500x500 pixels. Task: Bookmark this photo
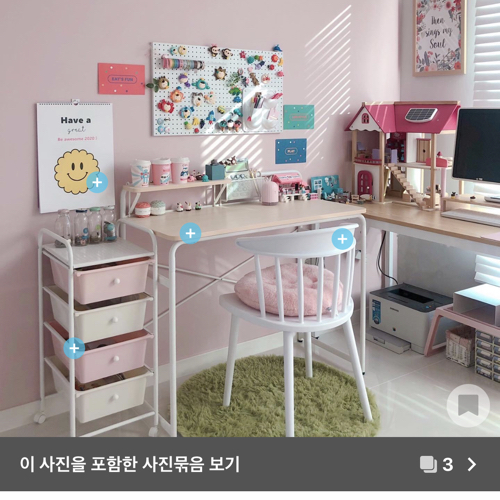tap(468, 405)
